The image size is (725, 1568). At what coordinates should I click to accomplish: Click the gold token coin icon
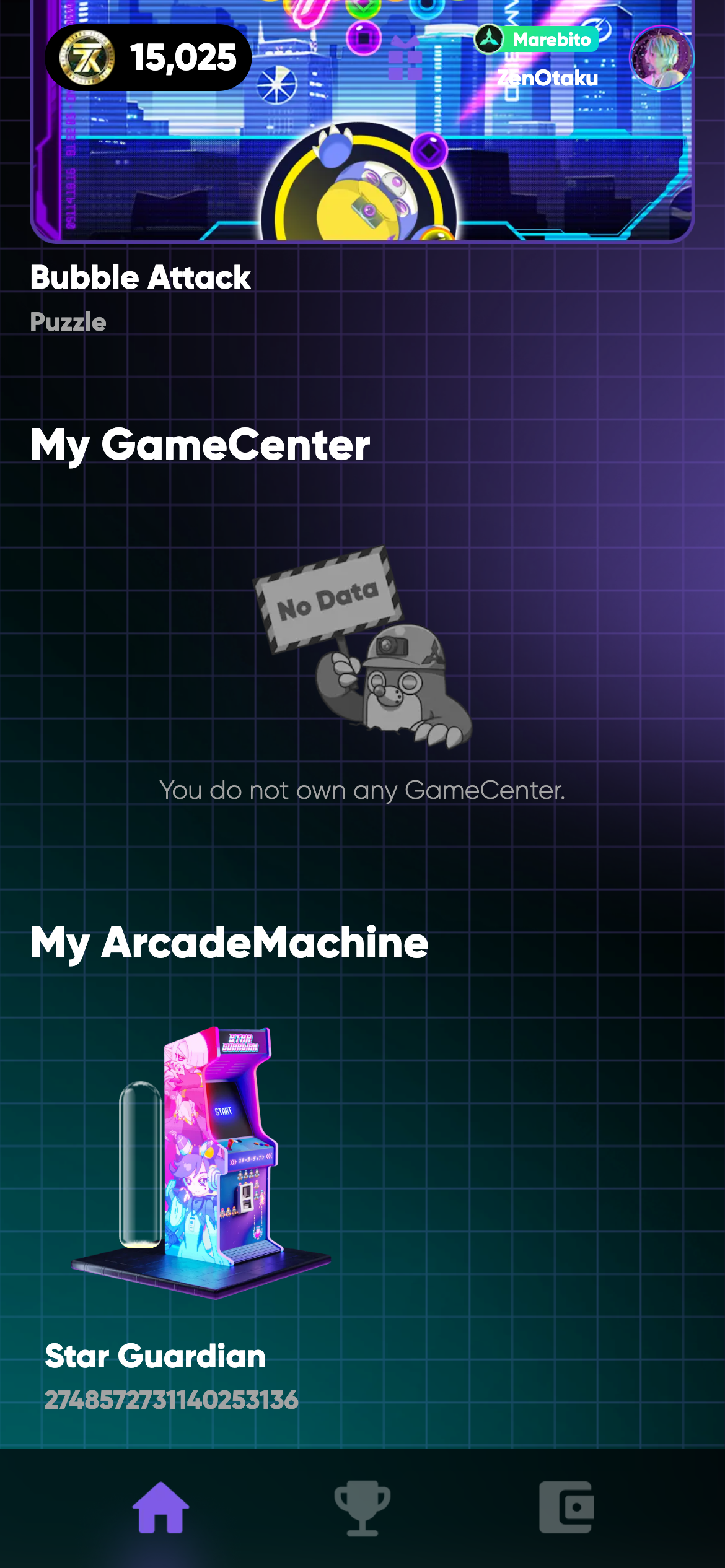point(87,59)
